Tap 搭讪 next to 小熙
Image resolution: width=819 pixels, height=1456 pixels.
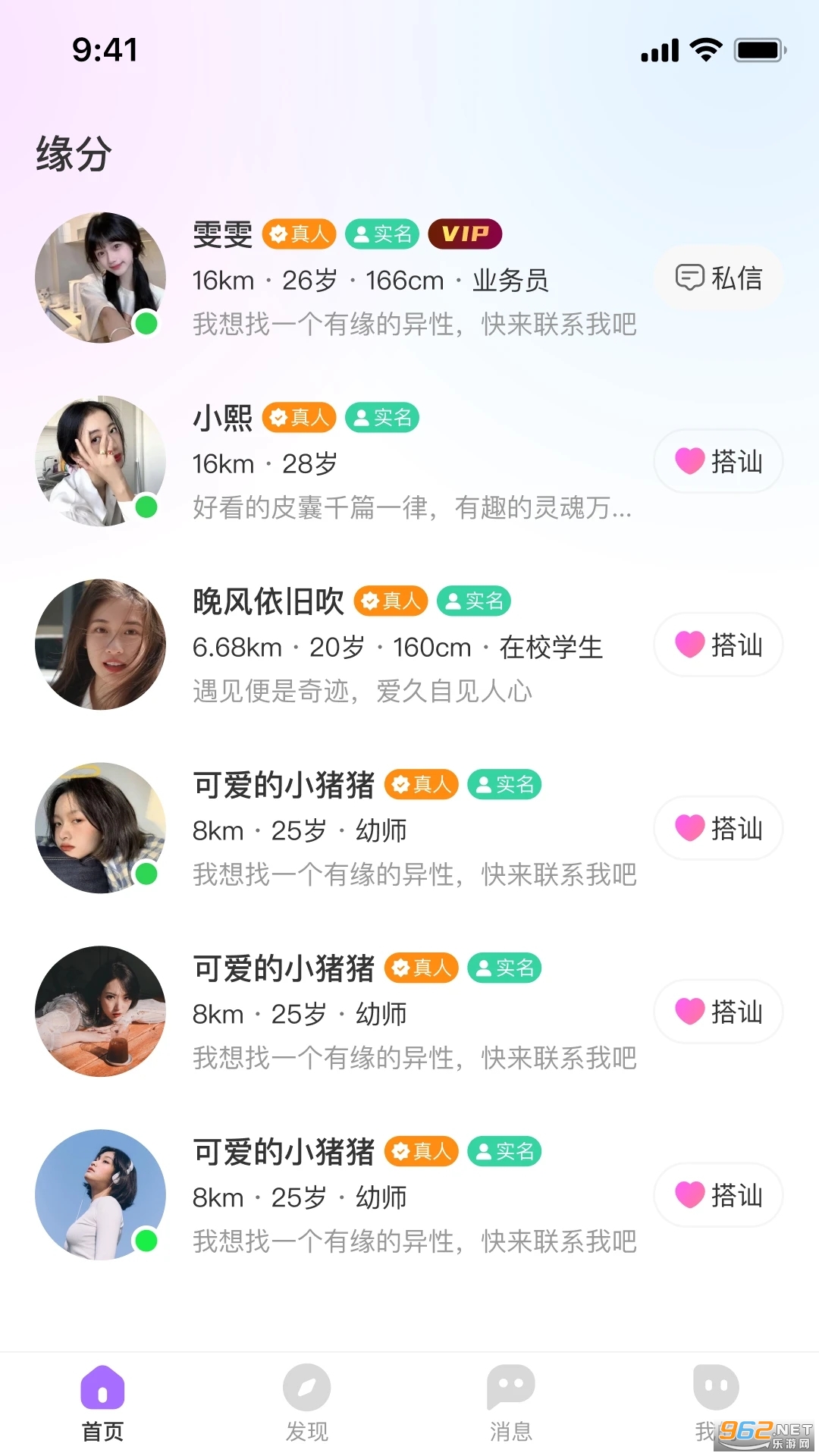coord(718,461)
